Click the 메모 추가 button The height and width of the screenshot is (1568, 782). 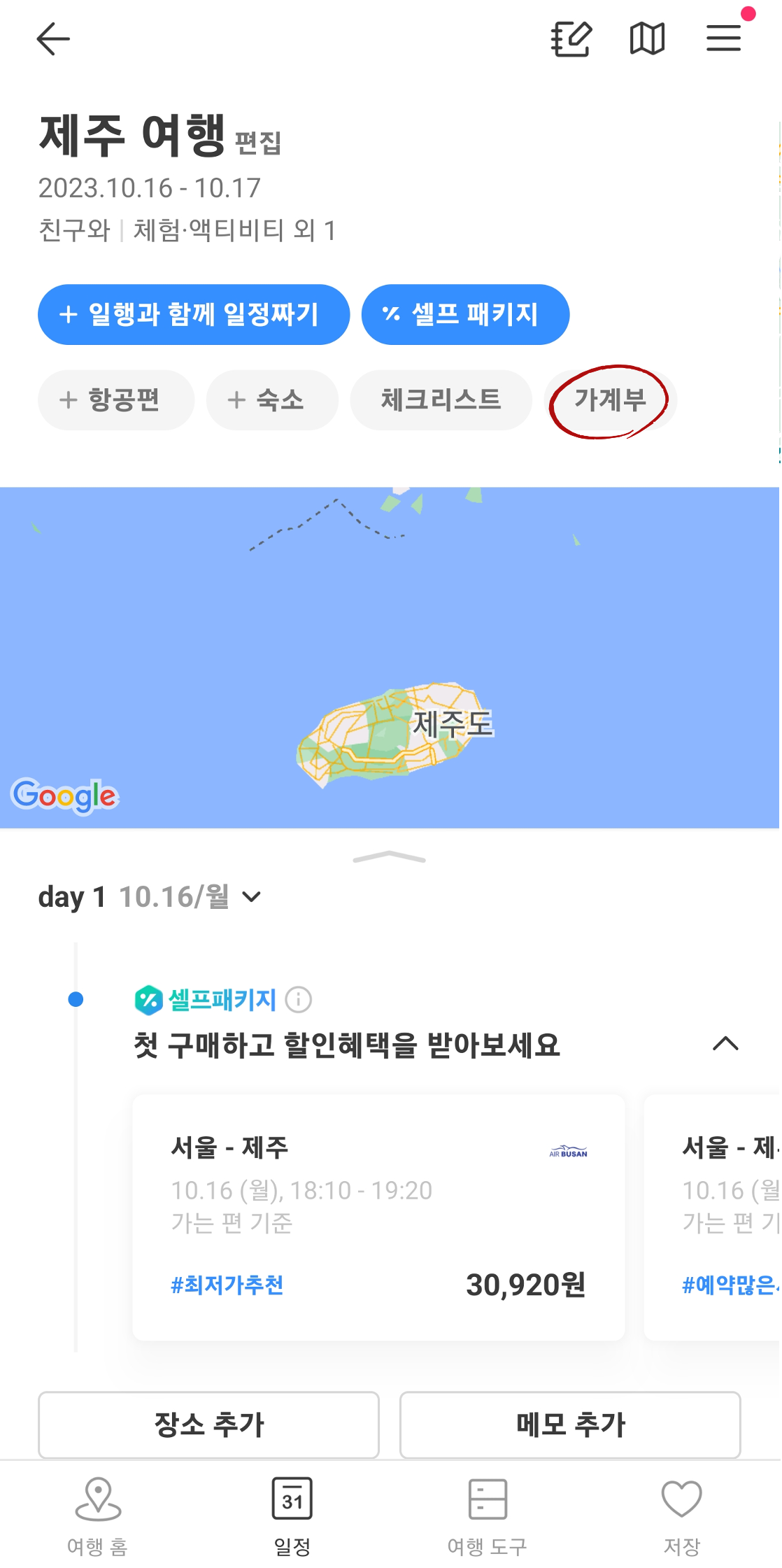point(569,1425)
